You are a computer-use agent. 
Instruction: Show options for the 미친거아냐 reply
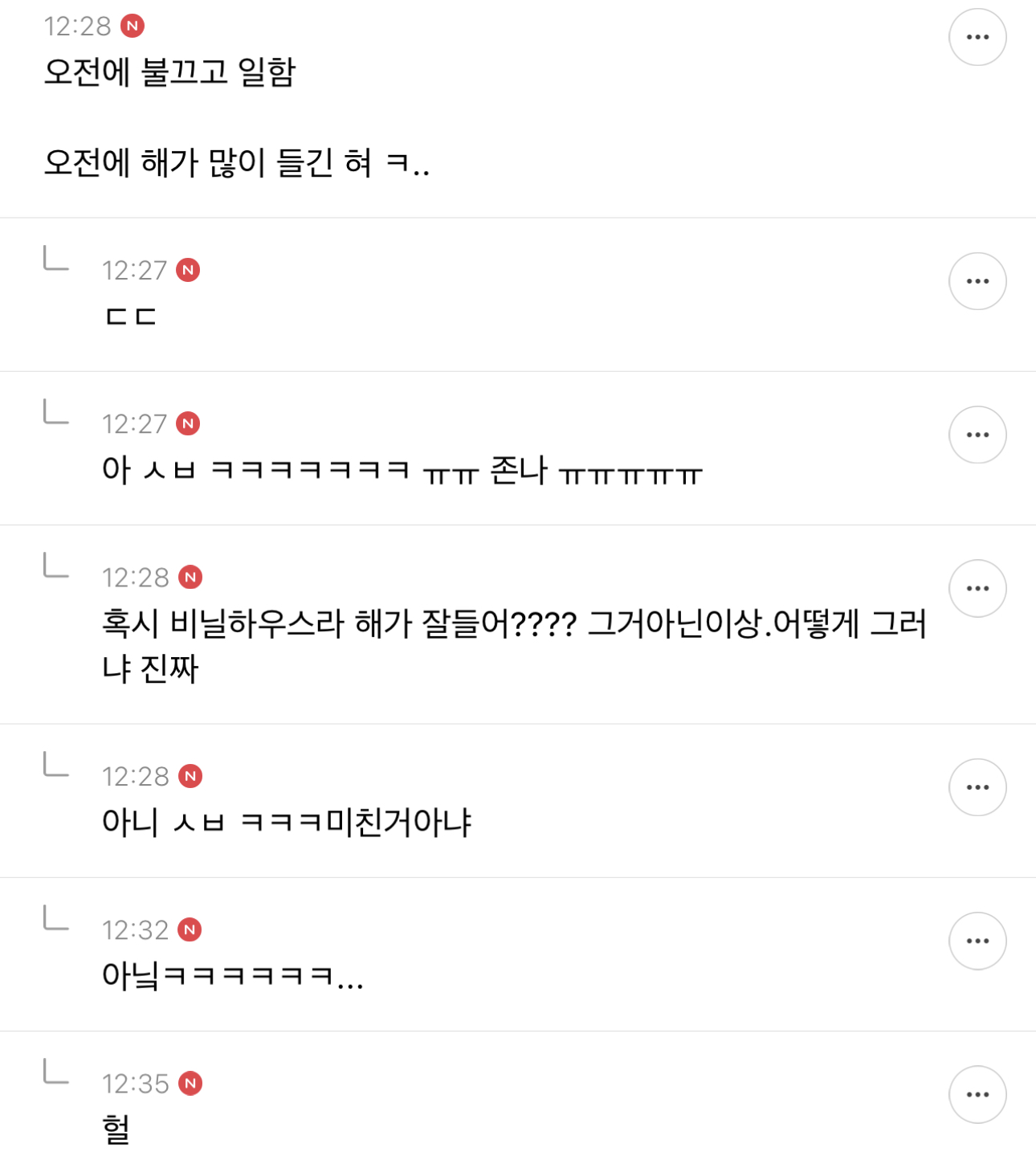coord(977,787)
